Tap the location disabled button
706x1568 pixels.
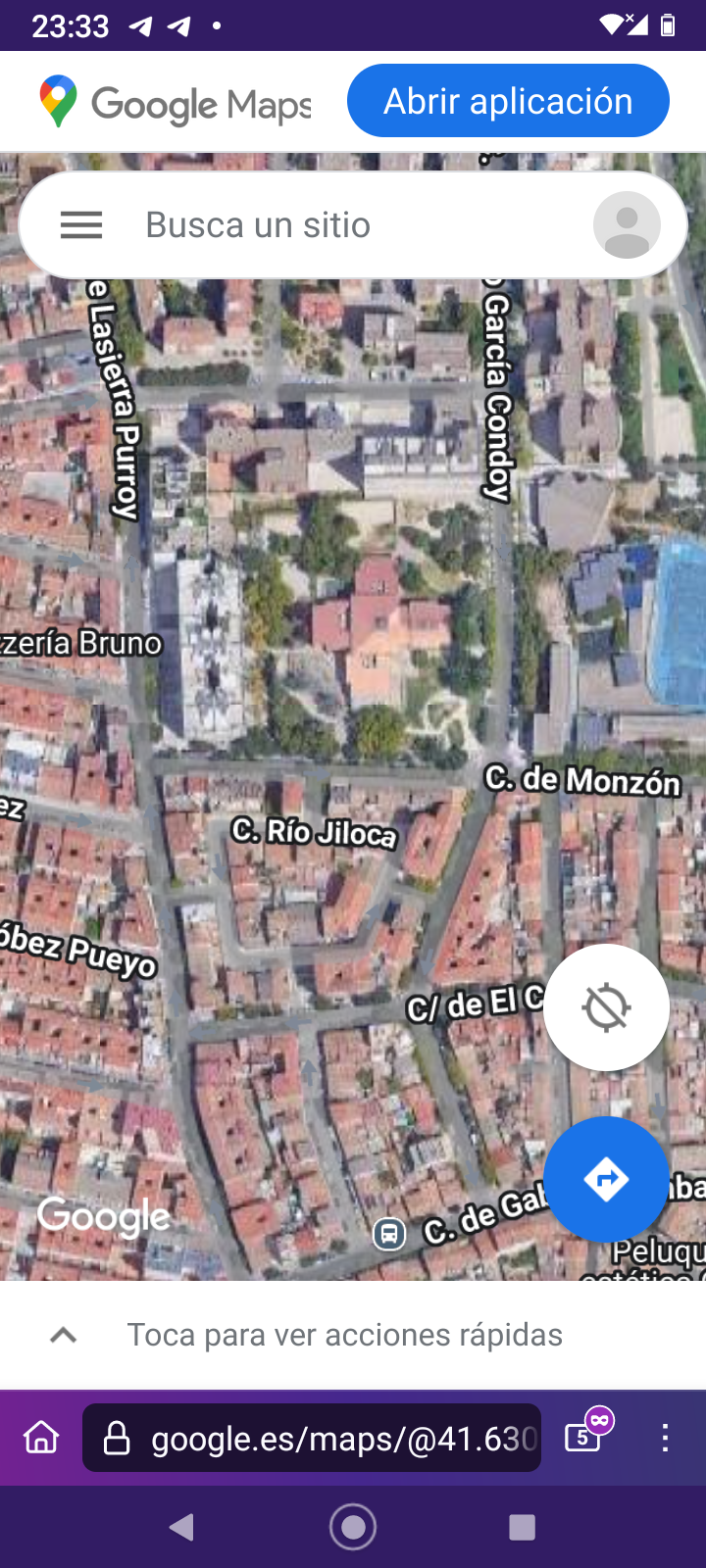coord(606,1007)
